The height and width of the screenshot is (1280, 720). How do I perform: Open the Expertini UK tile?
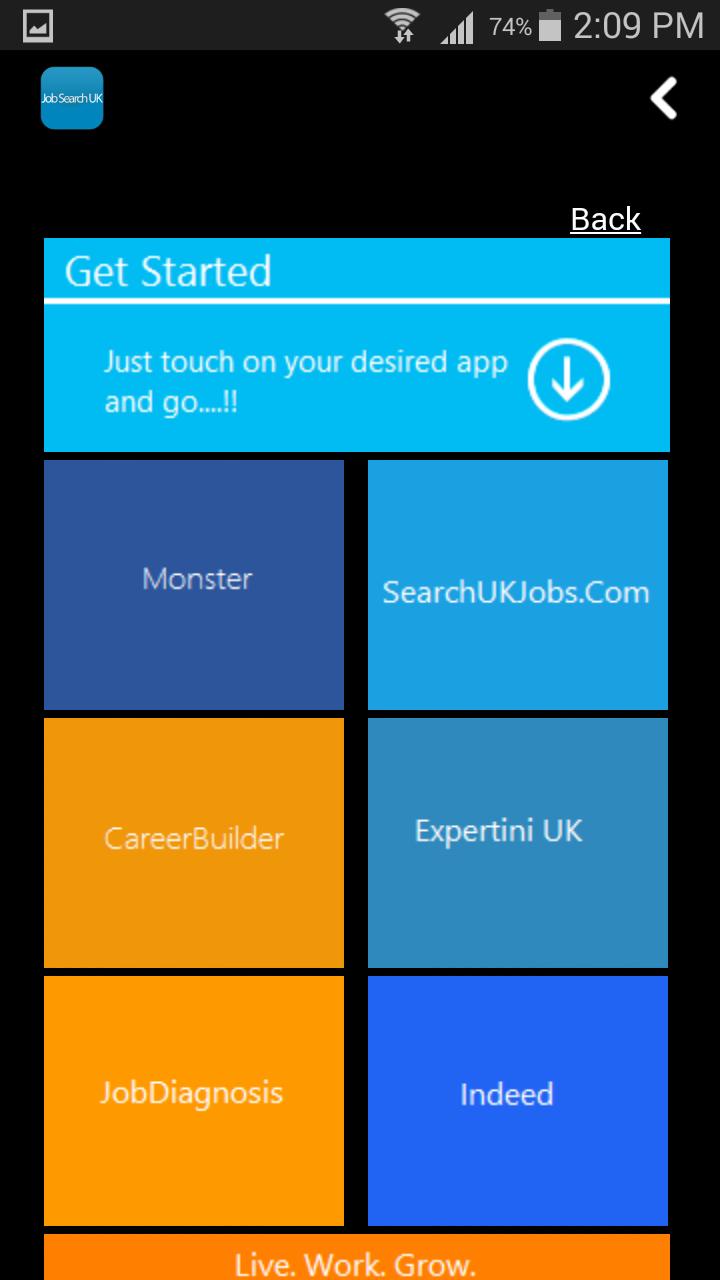click(517, 841)
